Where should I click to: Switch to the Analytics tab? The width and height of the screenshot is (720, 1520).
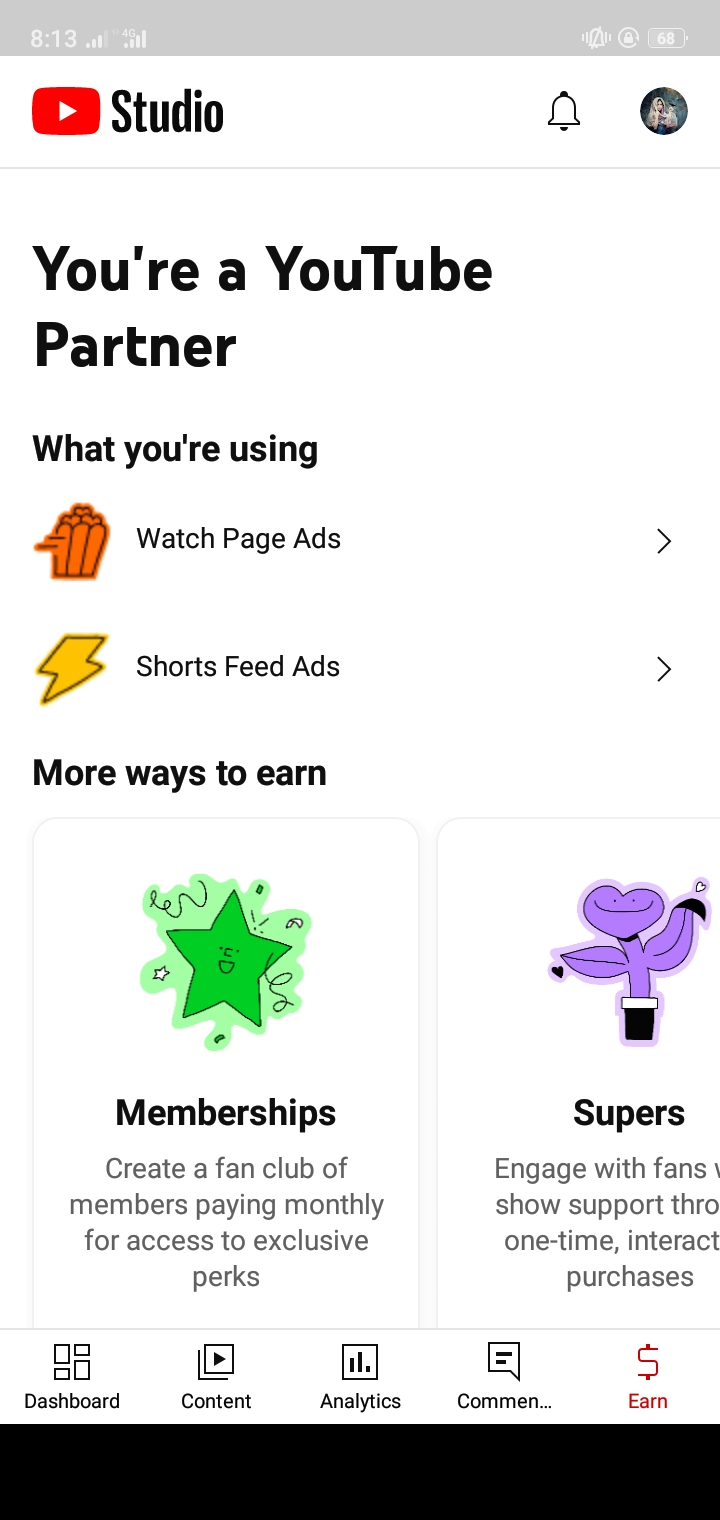pos(360,1377)
